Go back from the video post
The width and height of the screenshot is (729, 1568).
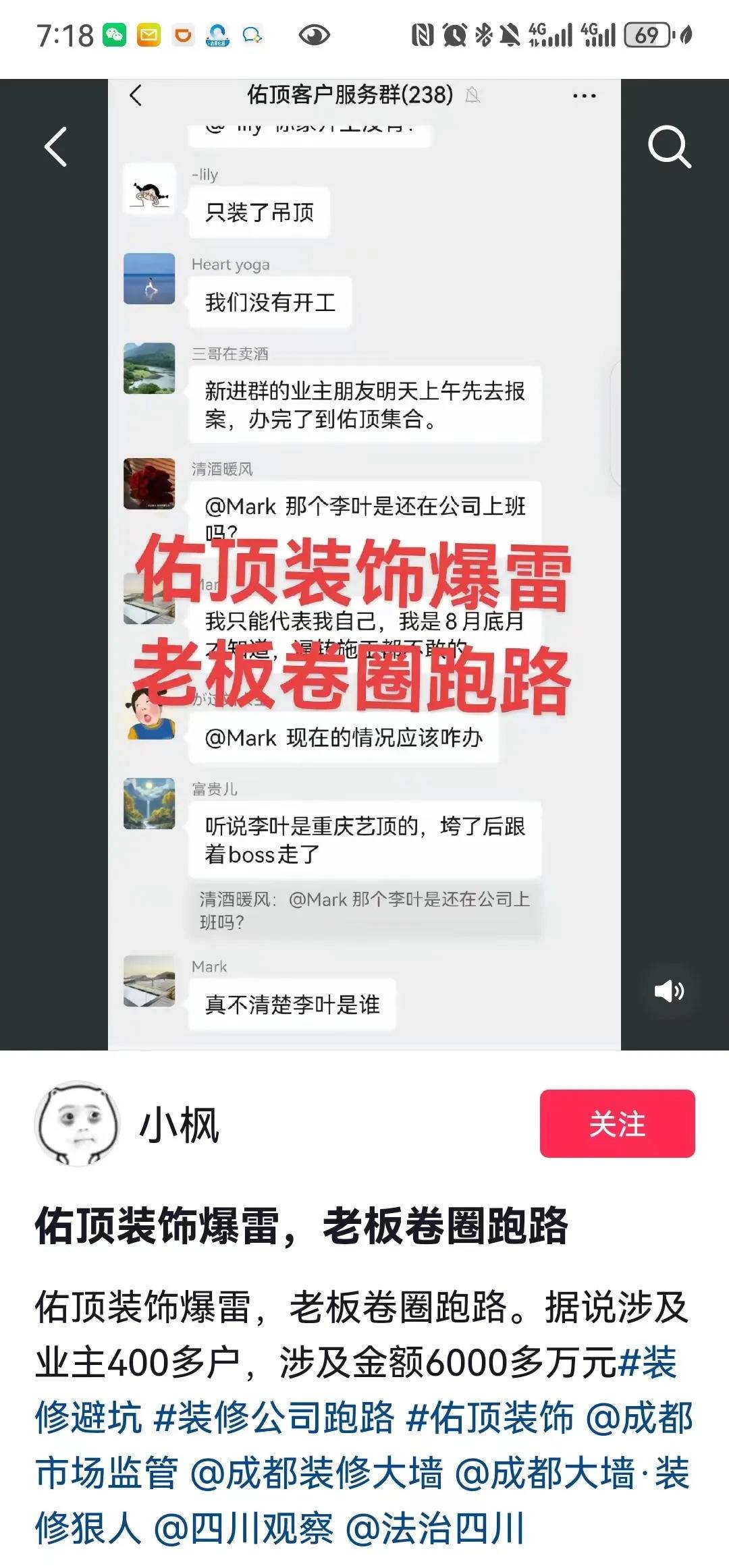point(55,146)
